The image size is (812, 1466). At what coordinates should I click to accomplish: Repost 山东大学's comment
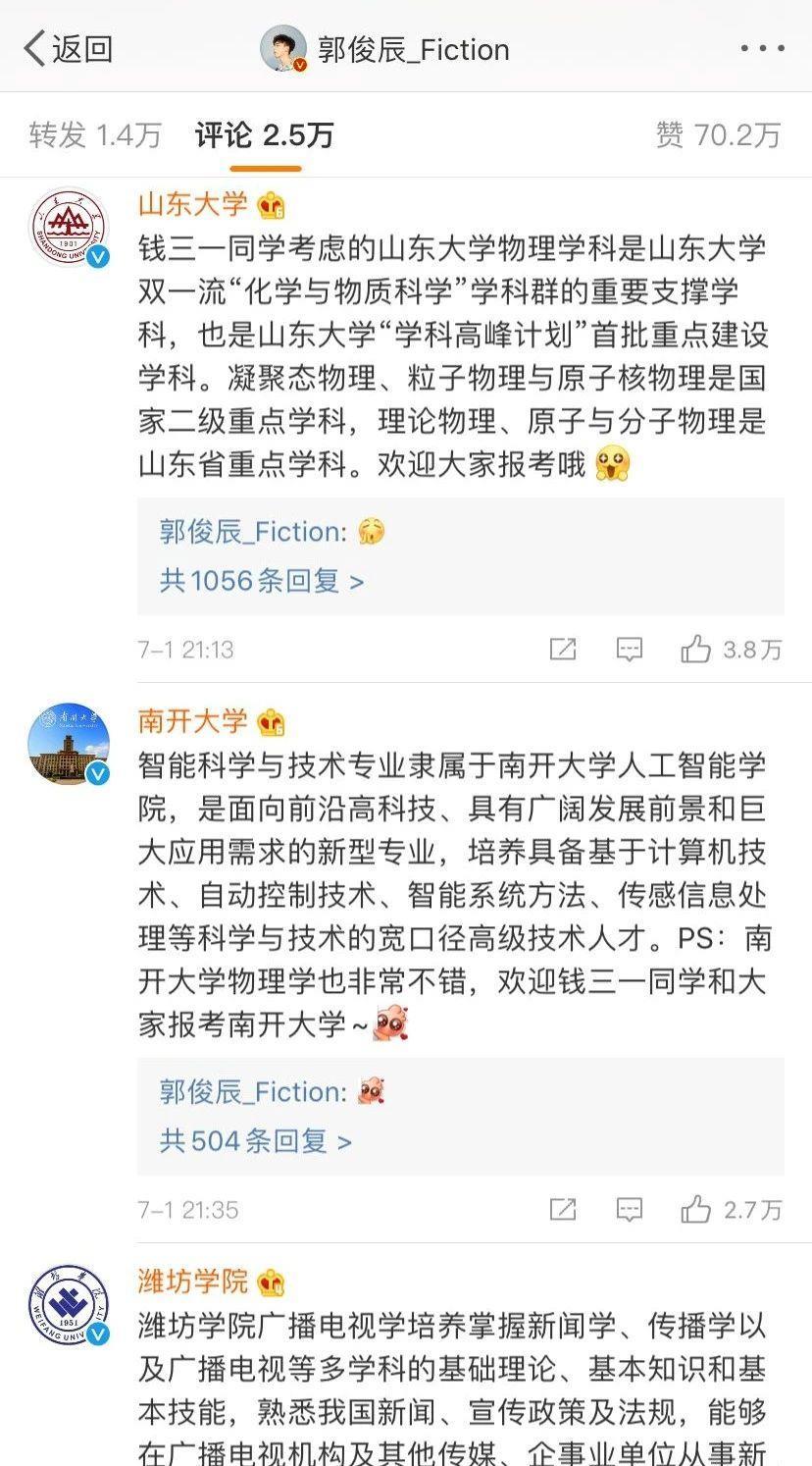[x=563, y=649]
